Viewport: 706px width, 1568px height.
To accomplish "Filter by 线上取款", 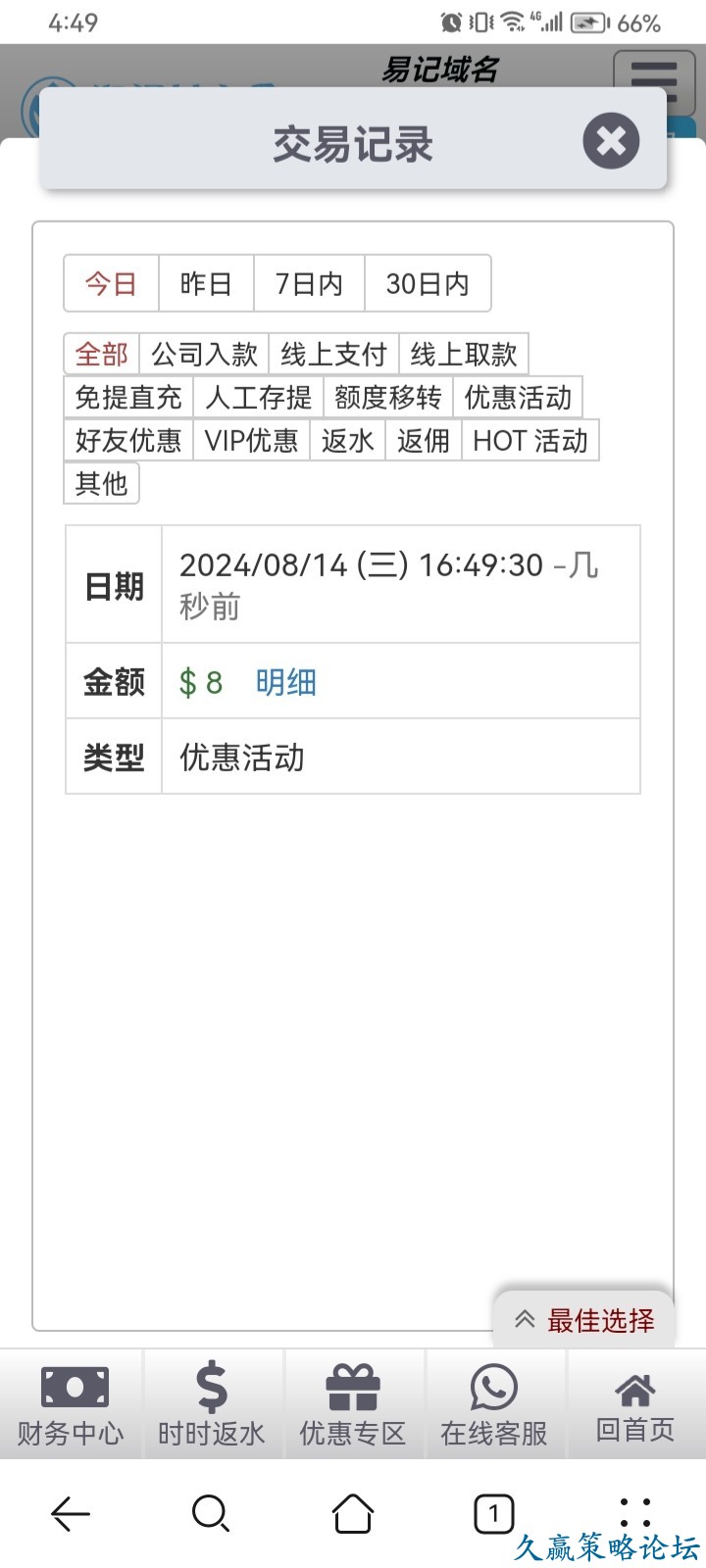I will click(x=463, y=354).
